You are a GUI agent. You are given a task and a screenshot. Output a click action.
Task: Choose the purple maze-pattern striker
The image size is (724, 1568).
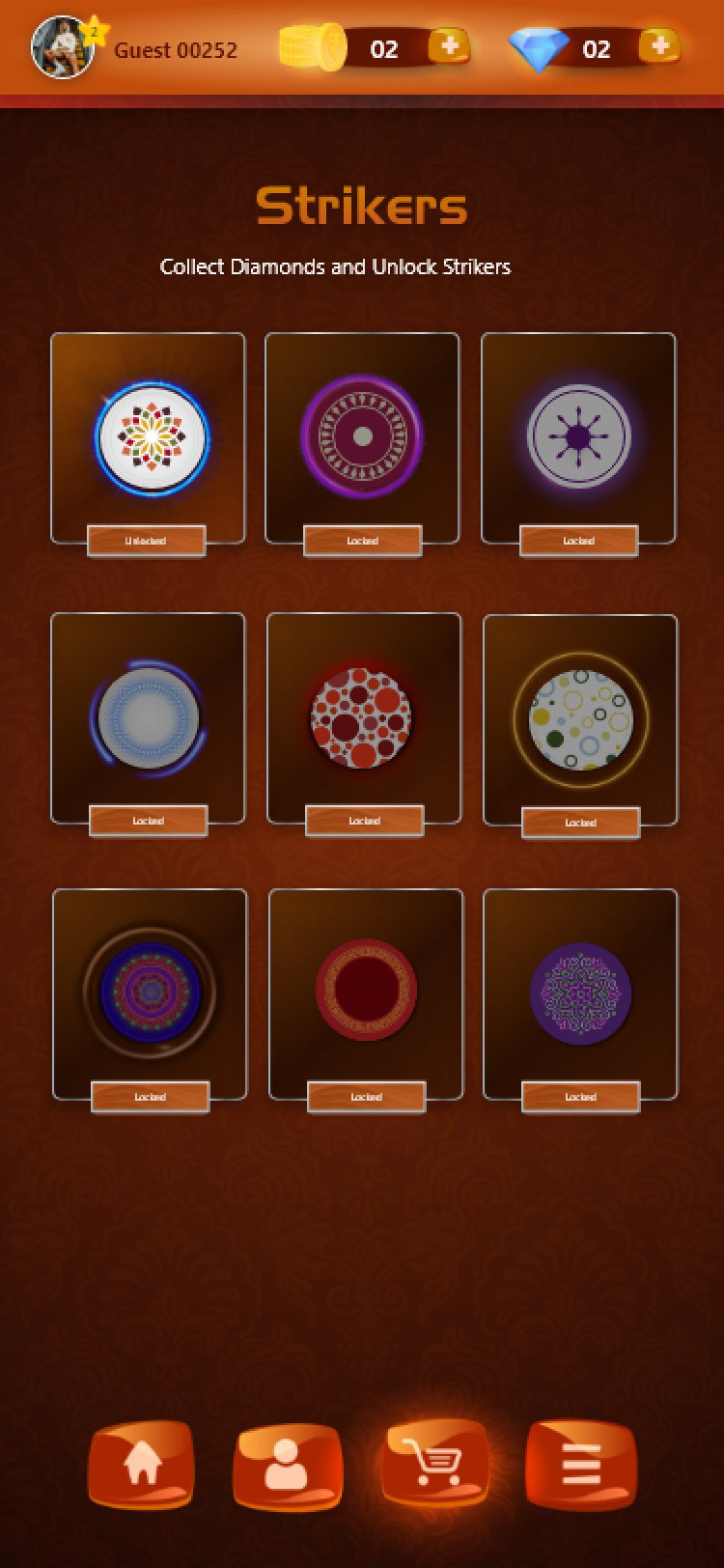(580, 994)
